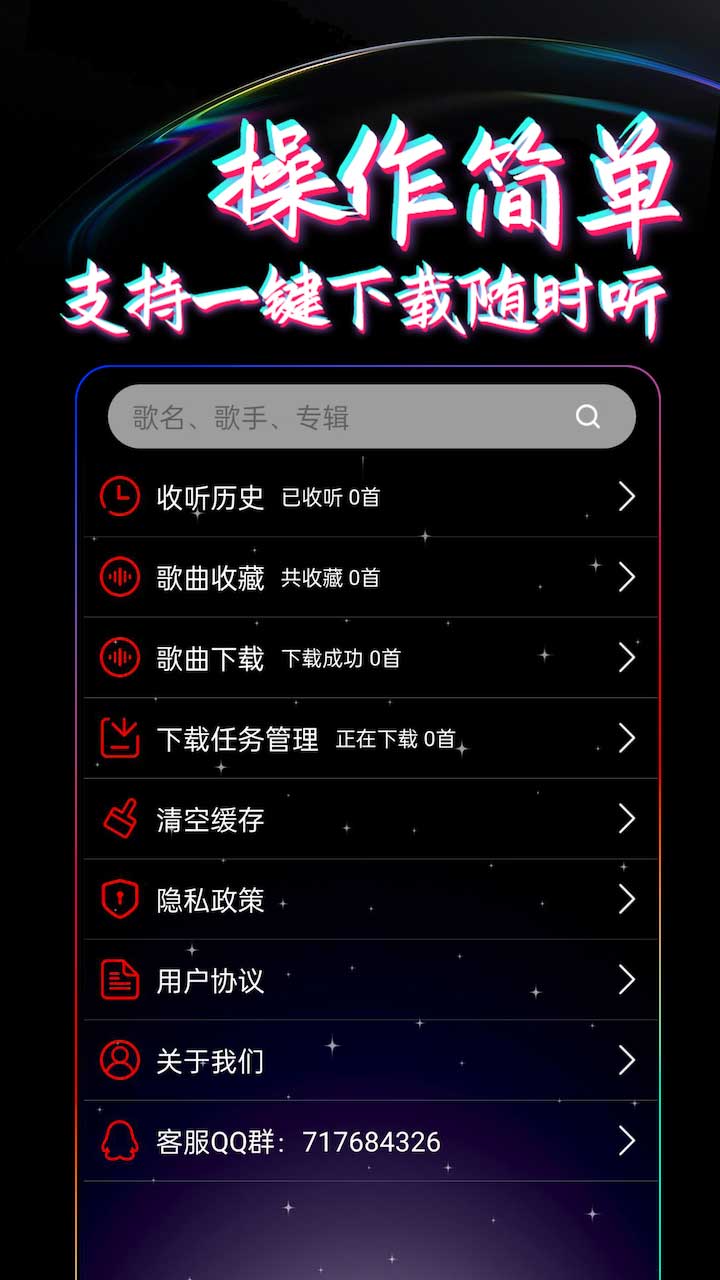Click the magnifying glass search icon
Screen dimensions: 720x1280
tap(586, 416)
